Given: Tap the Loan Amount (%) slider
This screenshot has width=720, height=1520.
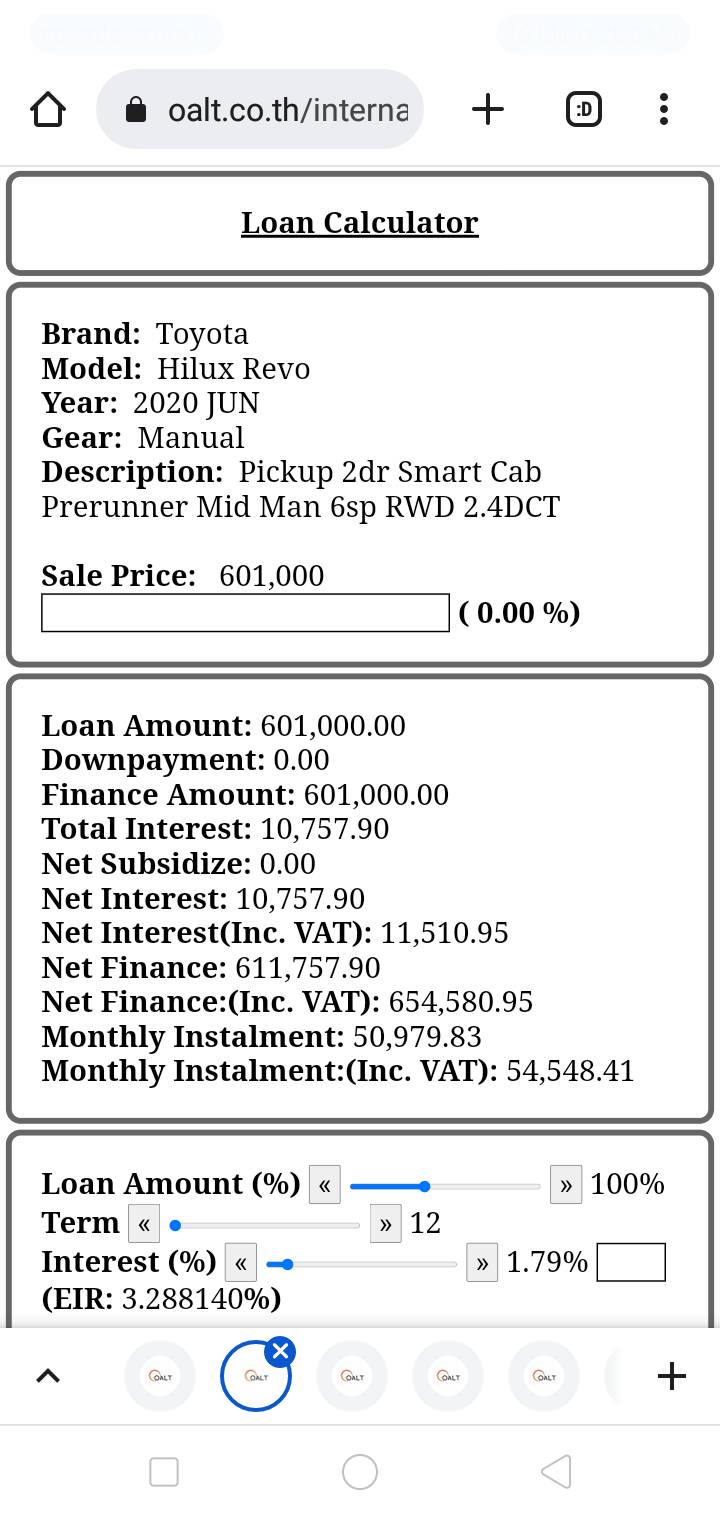Looking at the screenshot, I should point(445,1186).
